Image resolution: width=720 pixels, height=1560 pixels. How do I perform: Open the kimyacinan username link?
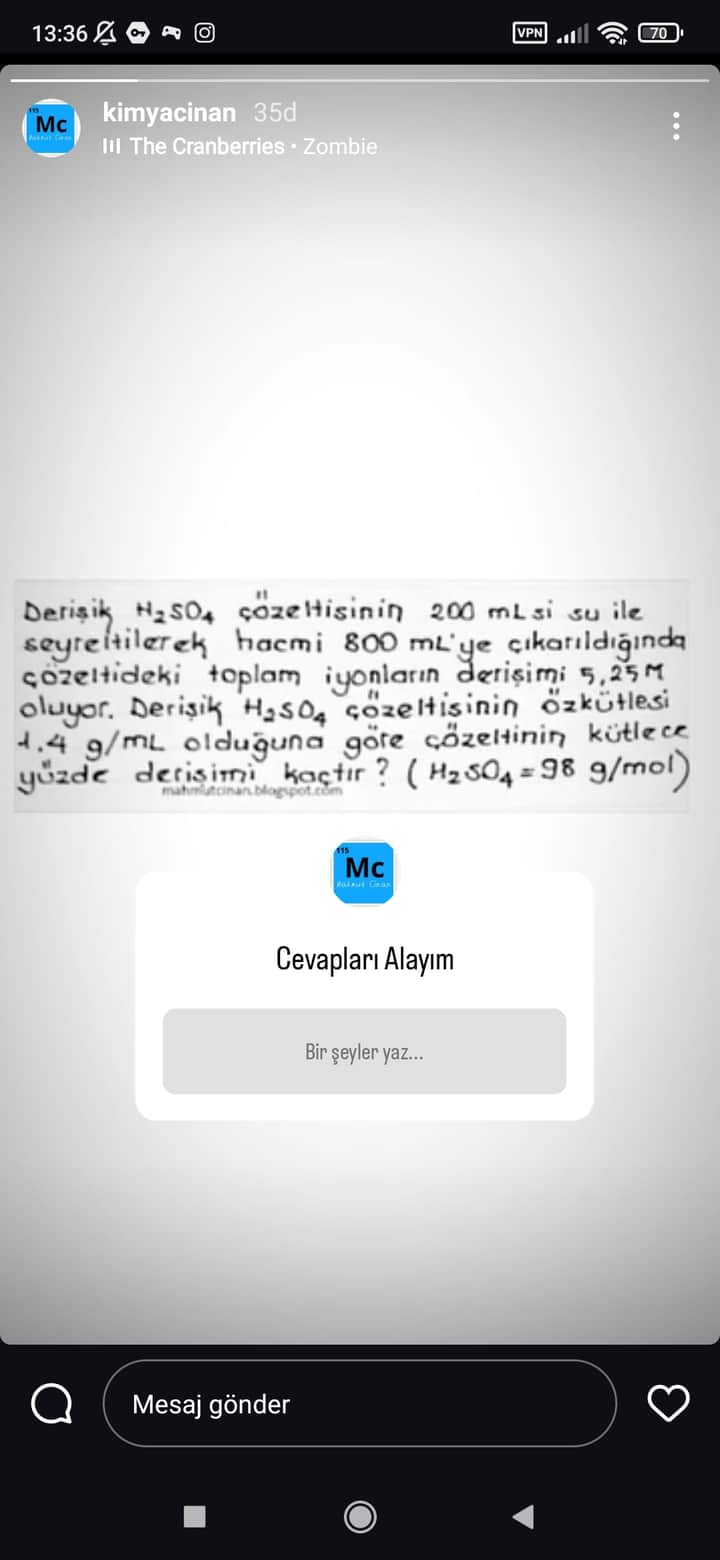pos(169,112)
